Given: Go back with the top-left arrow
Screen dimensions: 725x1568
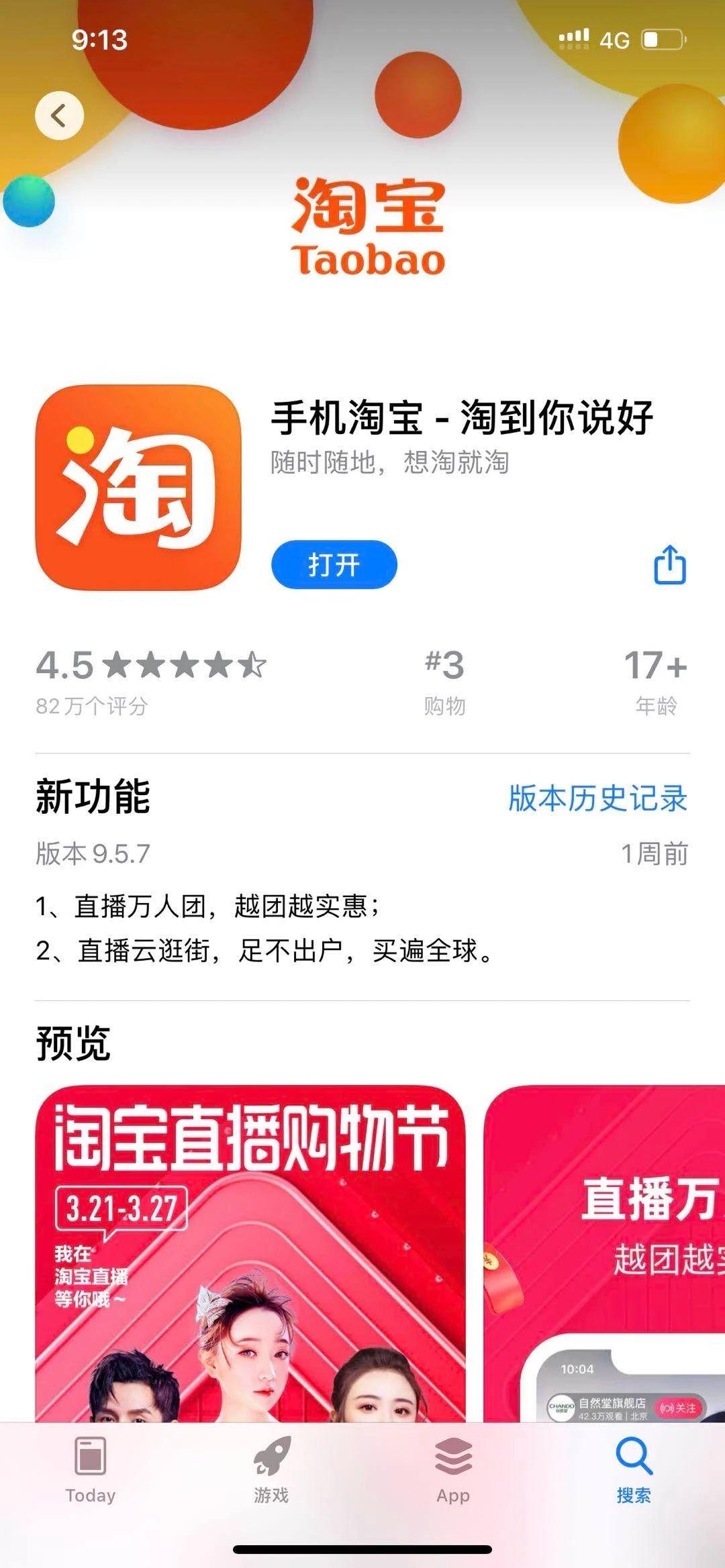Looking at the screenshot, I should (59, 115).
